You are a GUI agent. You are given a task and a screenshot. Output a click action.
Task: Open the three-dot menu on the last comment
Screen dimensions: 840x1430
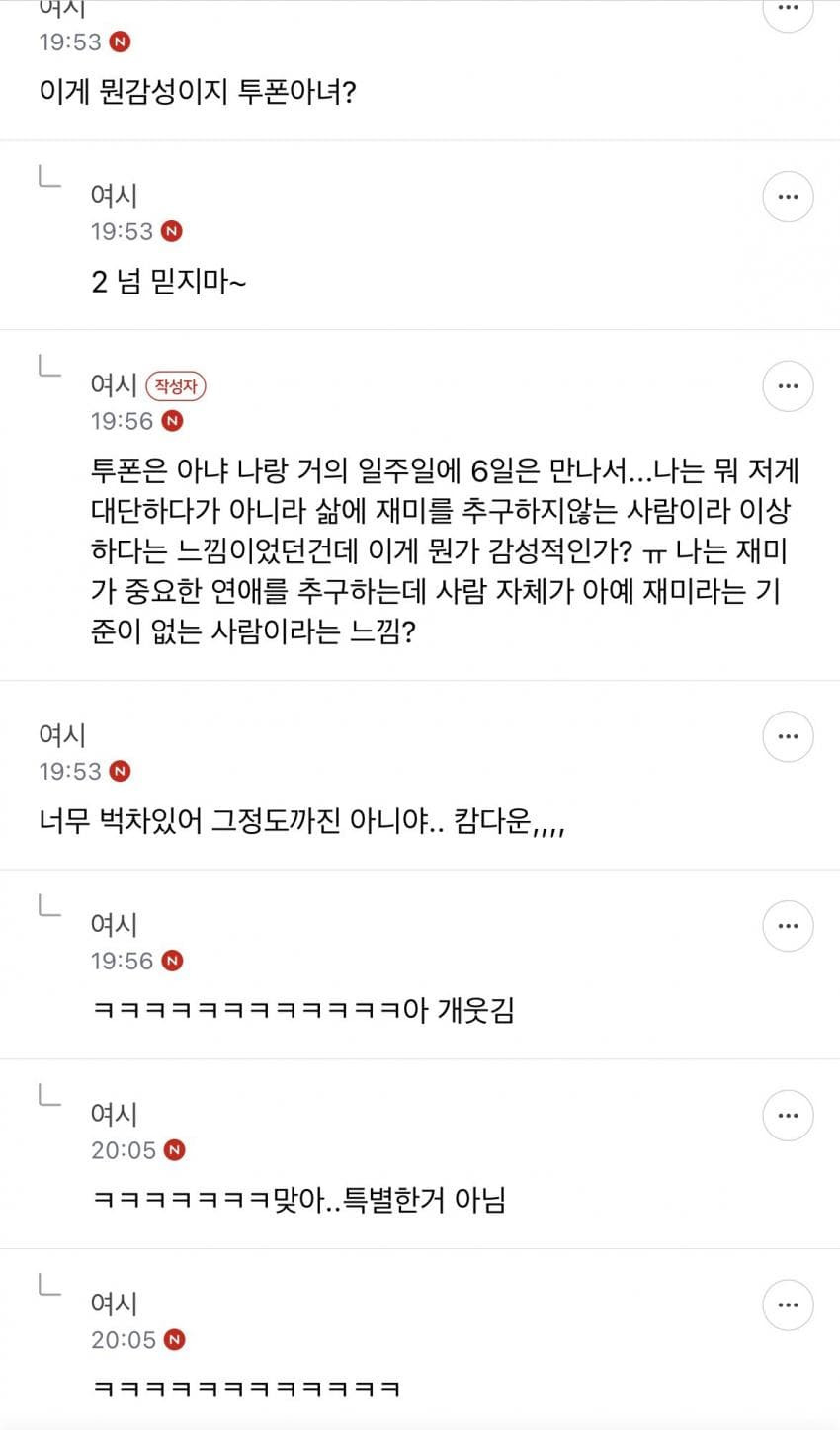click(x=788, y=1304)
